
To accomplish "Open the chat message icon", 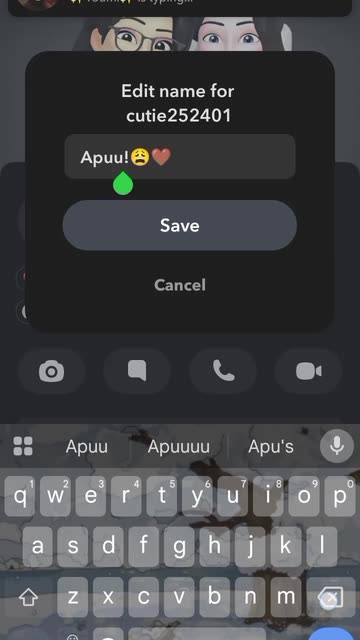I will tap(137, 371).
